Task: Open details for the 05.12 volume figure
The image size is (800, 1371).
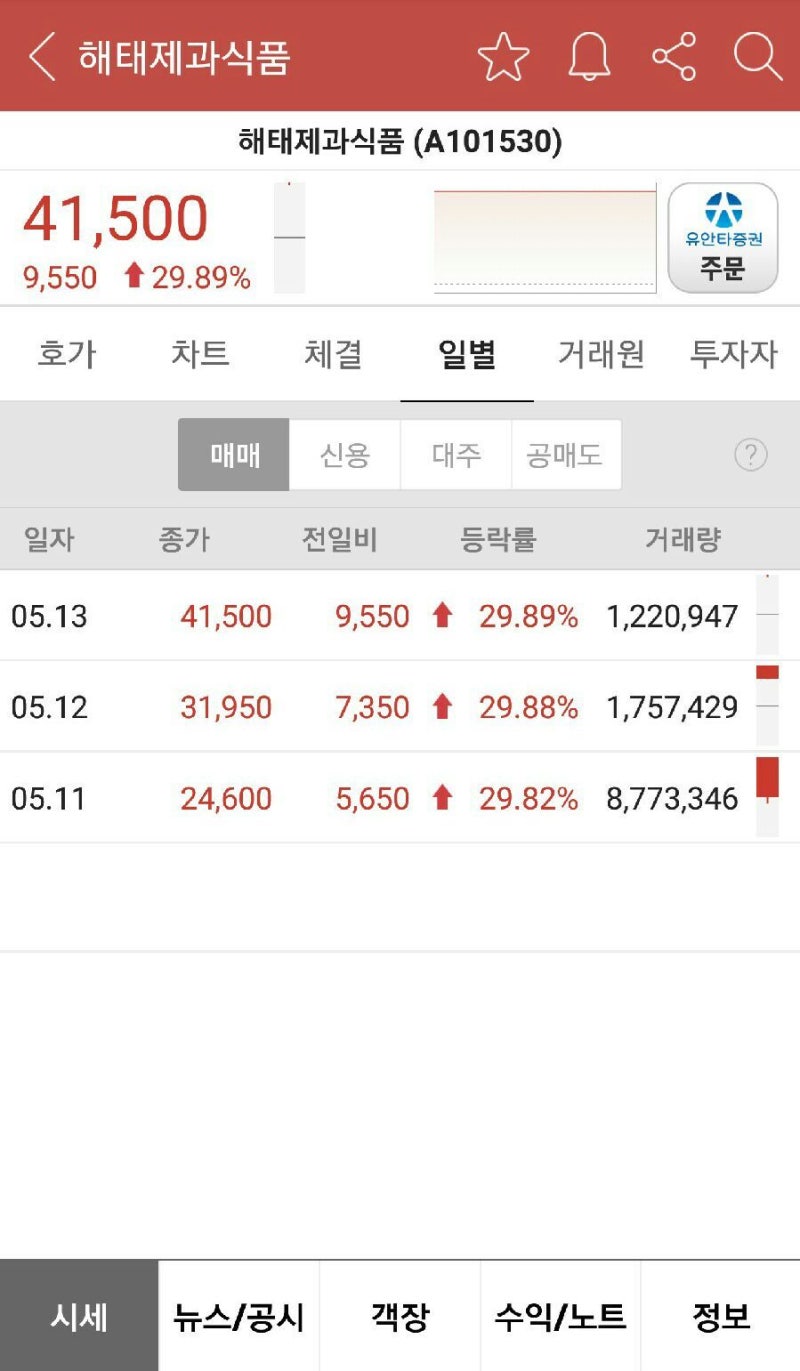Action: [x=671, y=707]
